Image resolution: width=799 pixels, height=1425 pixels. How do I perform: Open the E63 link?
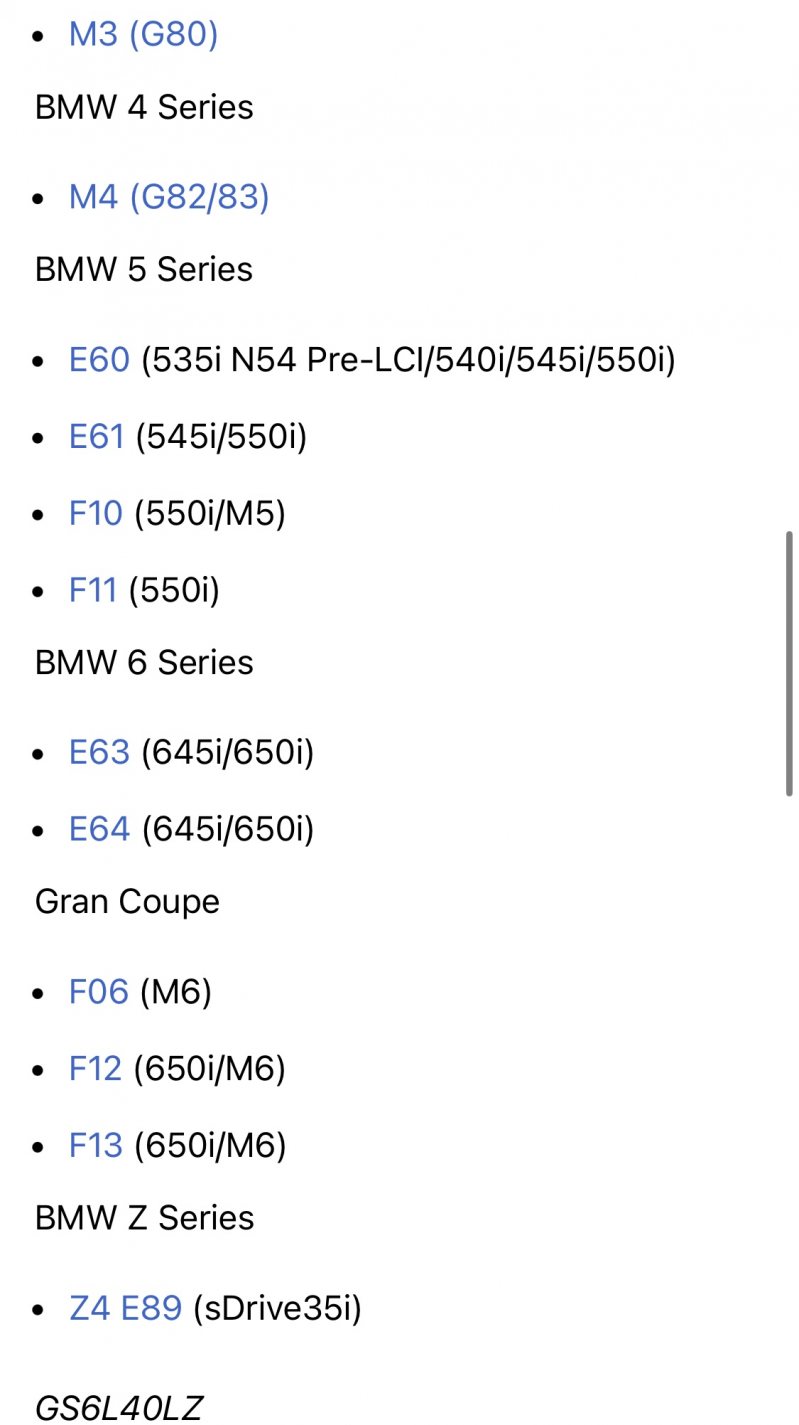(x=99, y=752)
